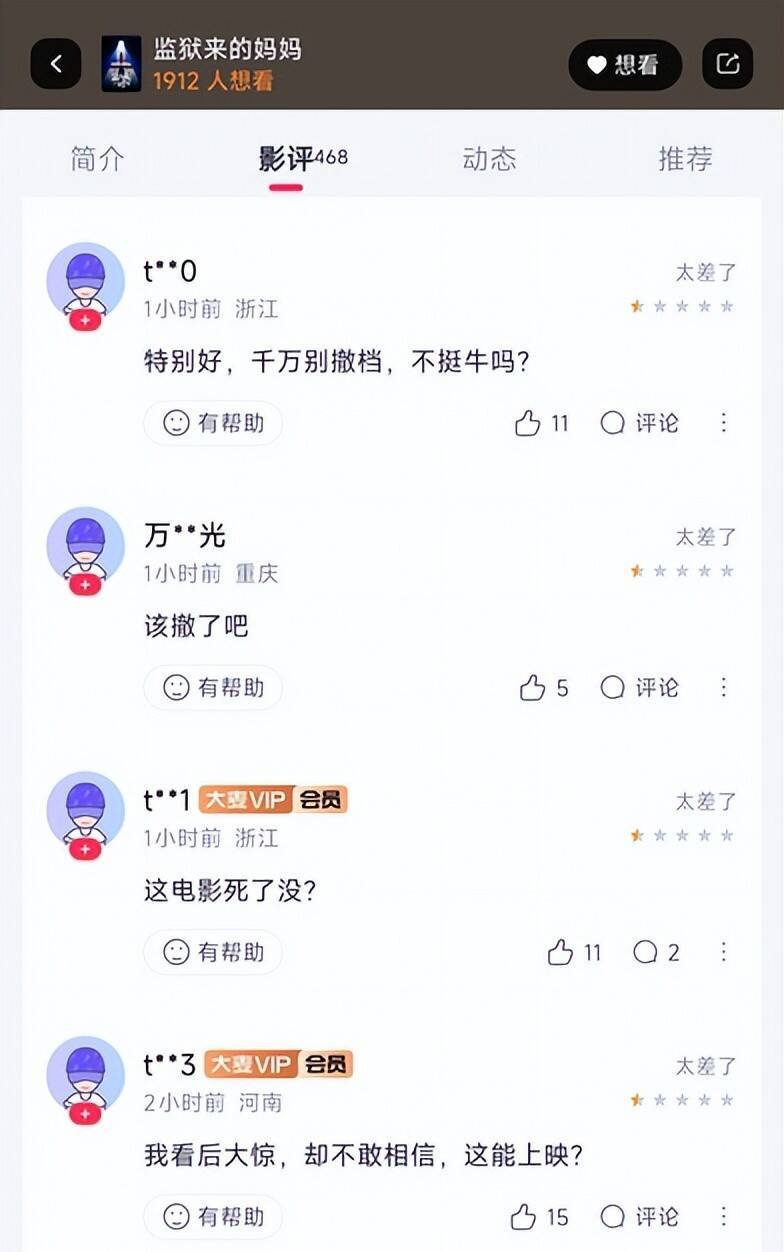The height and width of the screenshot is (1252, 784).
Task: Mark t**3's review as 有帮助
Action: (x=213, y=1217)
